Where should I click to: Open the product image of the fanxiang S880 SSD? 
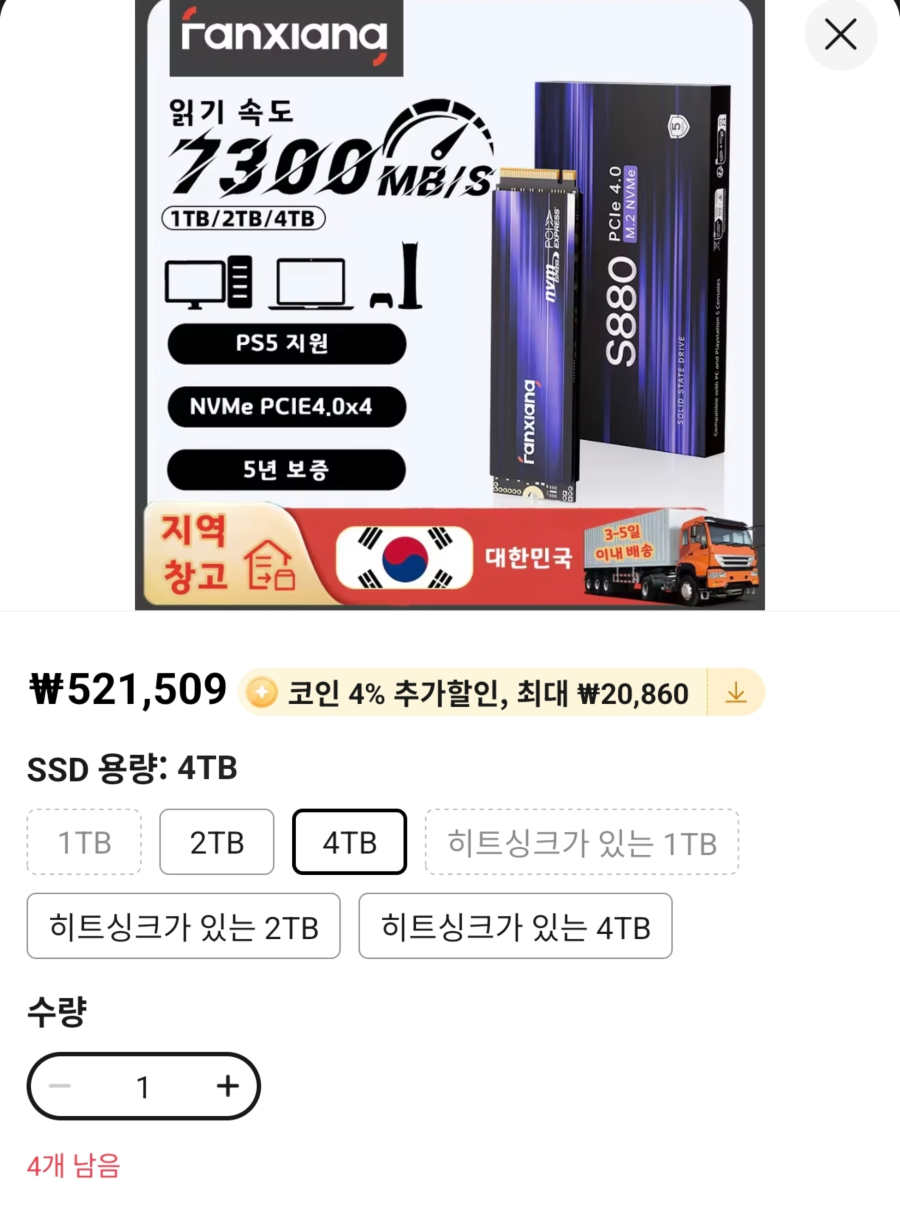[x=450, y=300]
